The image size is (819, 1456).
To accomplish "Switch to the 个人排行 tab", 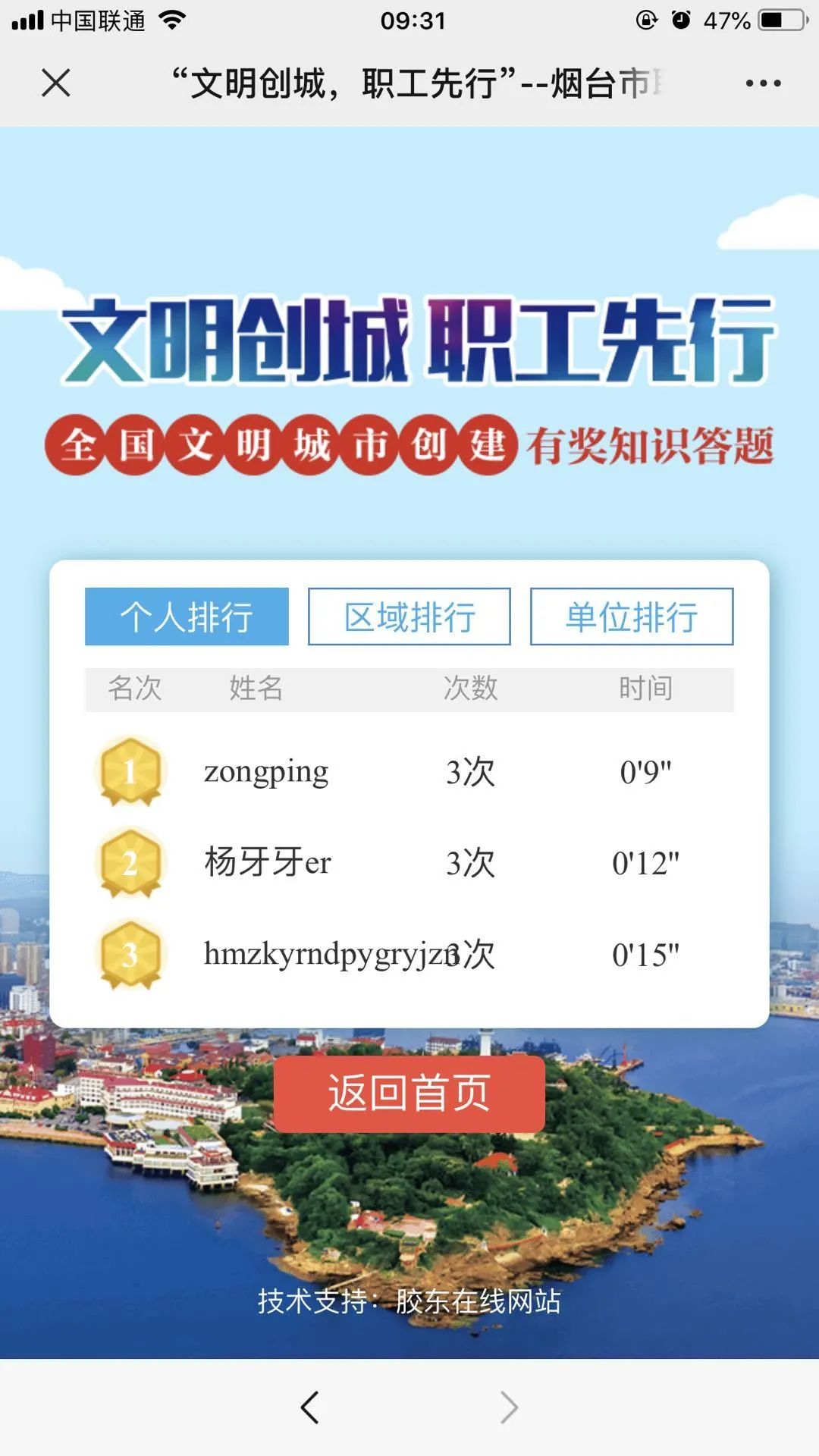I will tap(187, 617).
